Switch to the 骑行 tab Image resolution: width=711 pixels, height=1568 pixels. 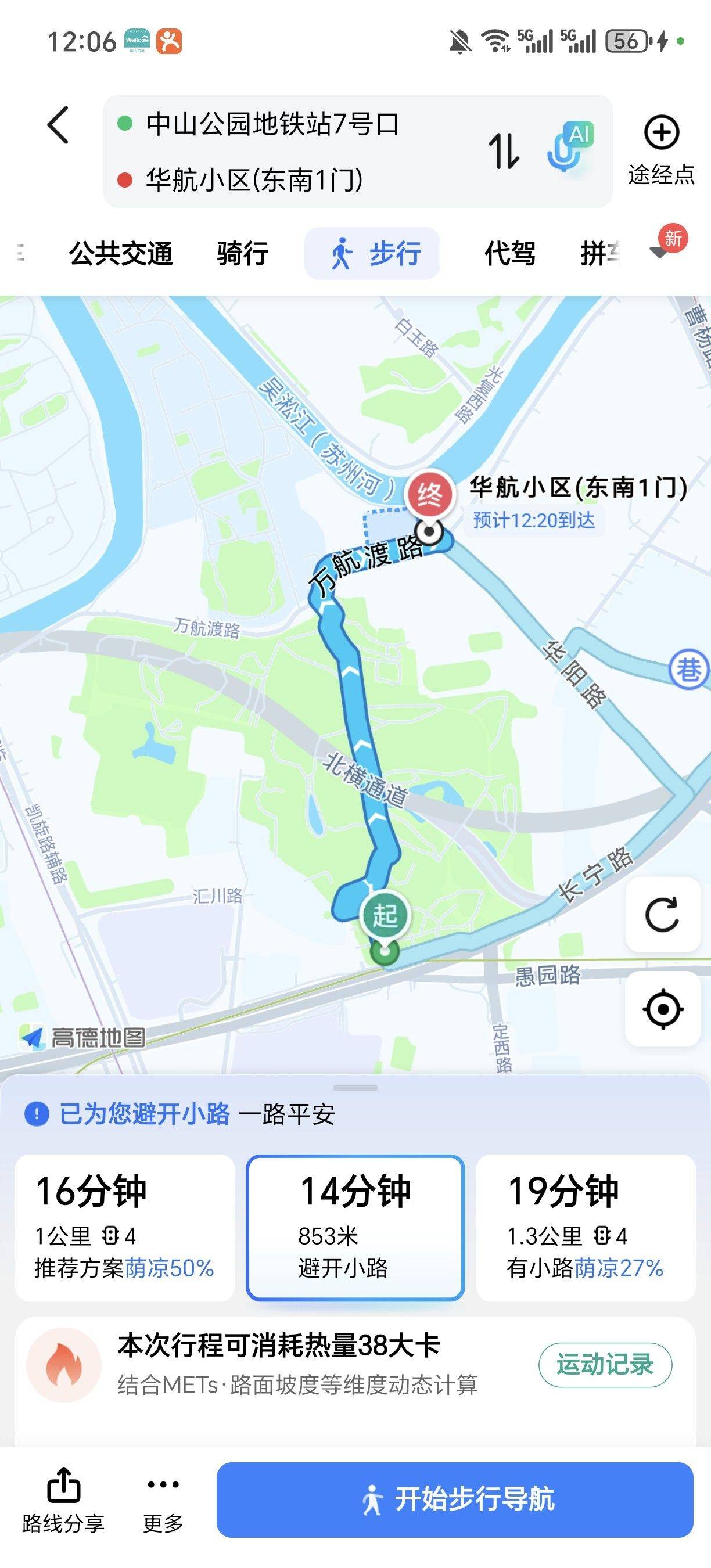242,254
